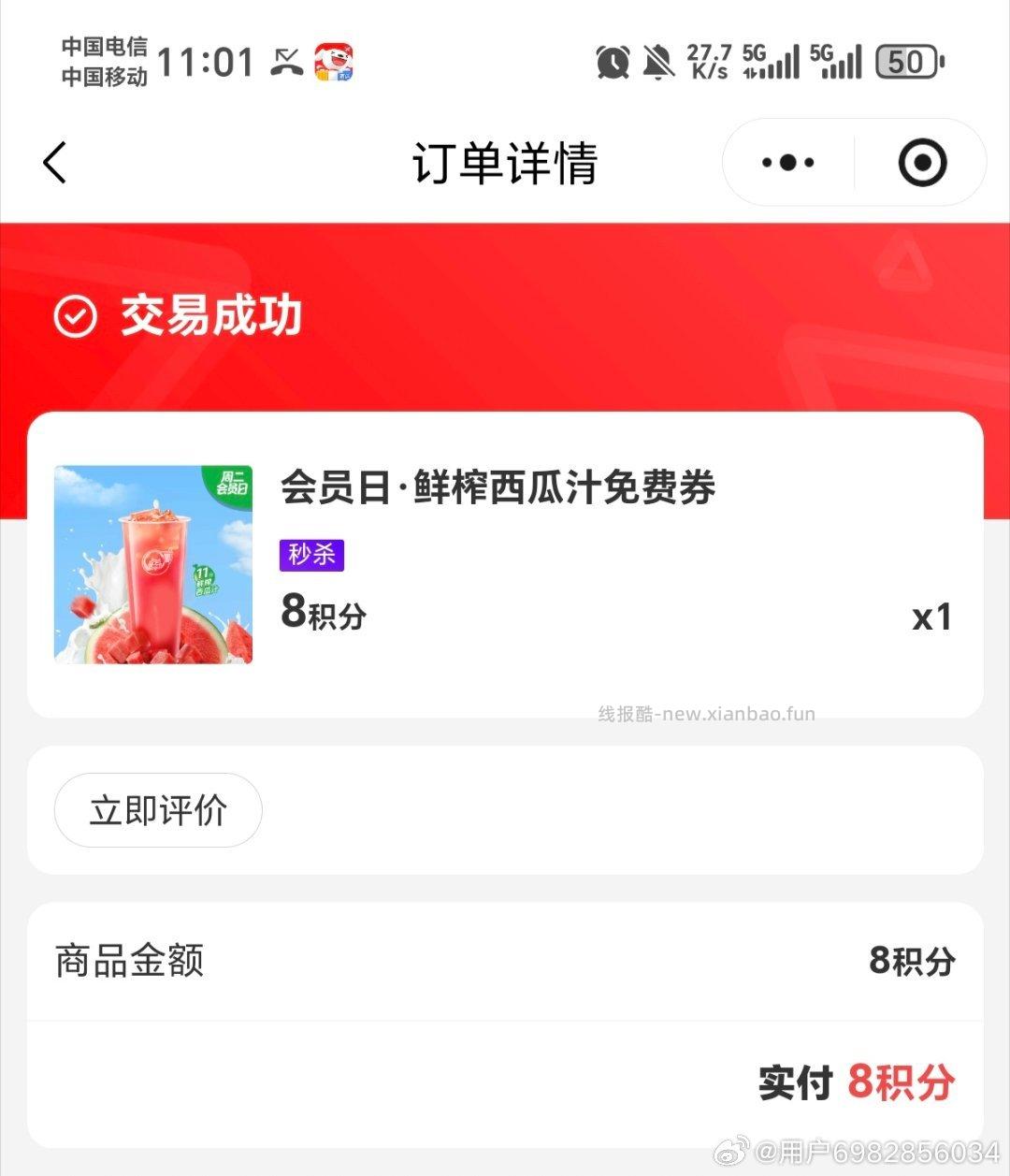1010x1176 pixels.
Task: Tap the purple 秒杀 flash-sale tag
Action: coord(311,556)
